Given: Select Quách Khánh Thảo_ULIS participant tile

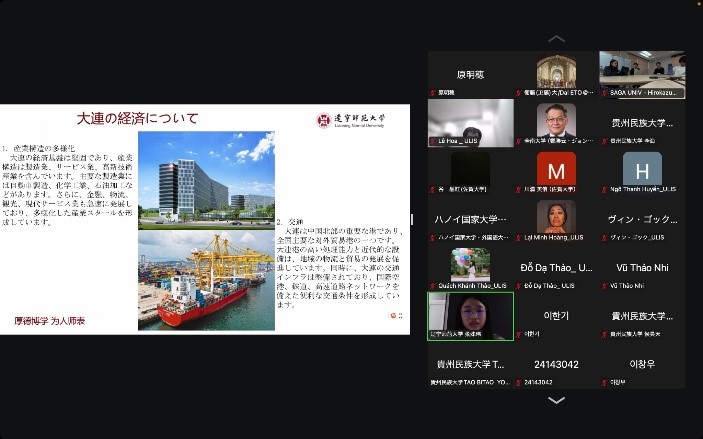Looking at the screenshot, I should coord(470,267).
